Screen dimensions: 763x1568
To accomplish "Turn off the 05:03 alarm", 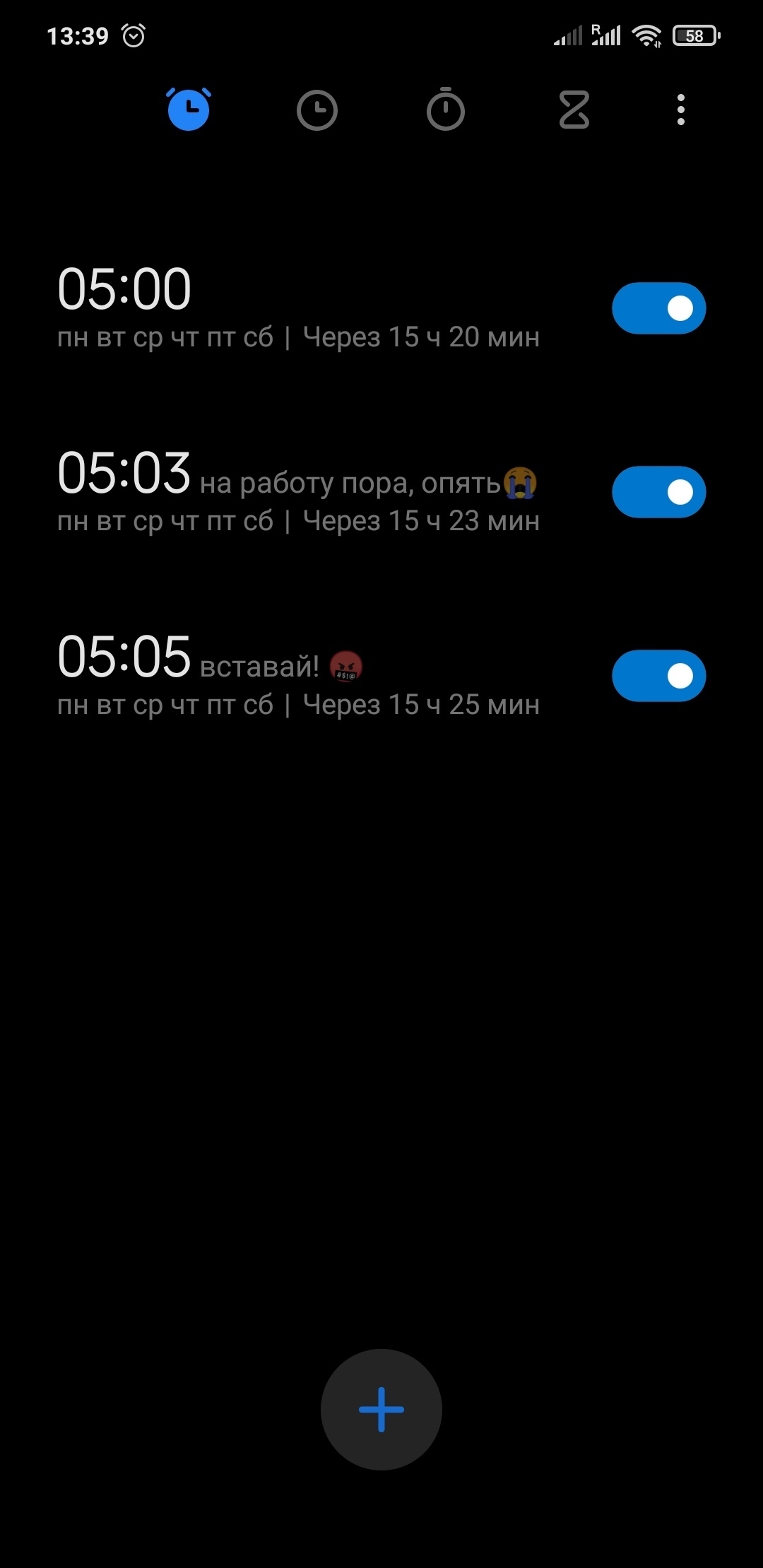I will pyautogui.click(x=658, y=492).
